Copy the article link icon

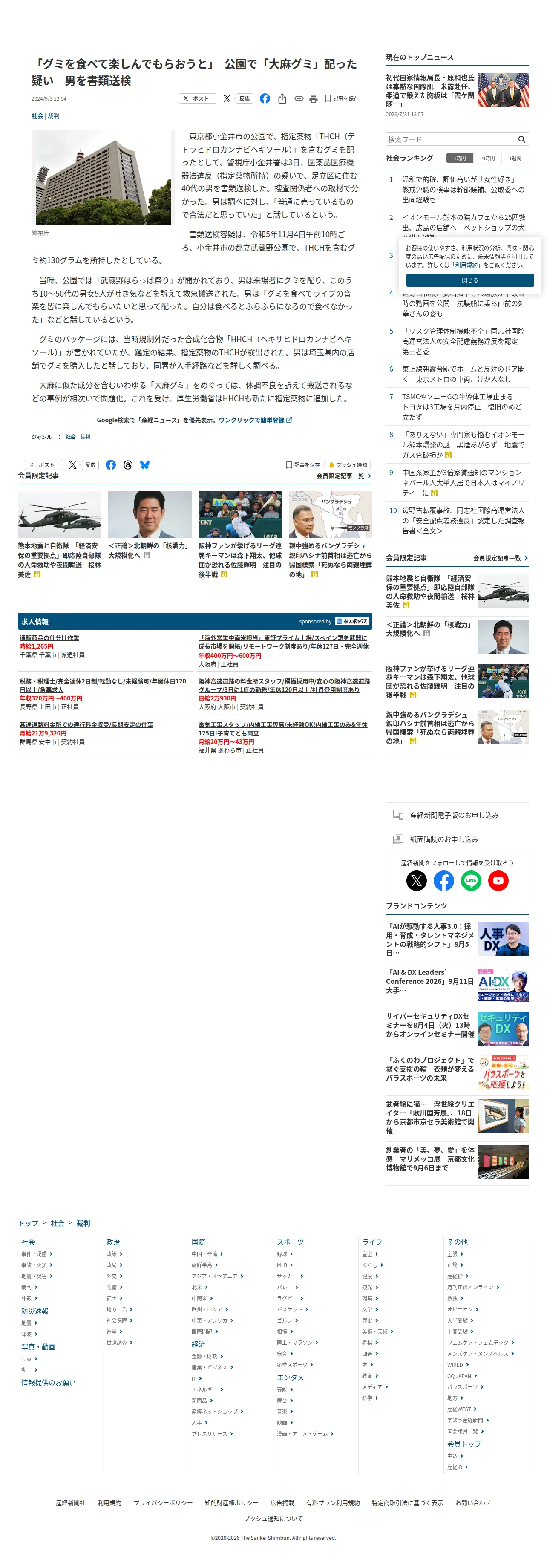click(298, 98)
